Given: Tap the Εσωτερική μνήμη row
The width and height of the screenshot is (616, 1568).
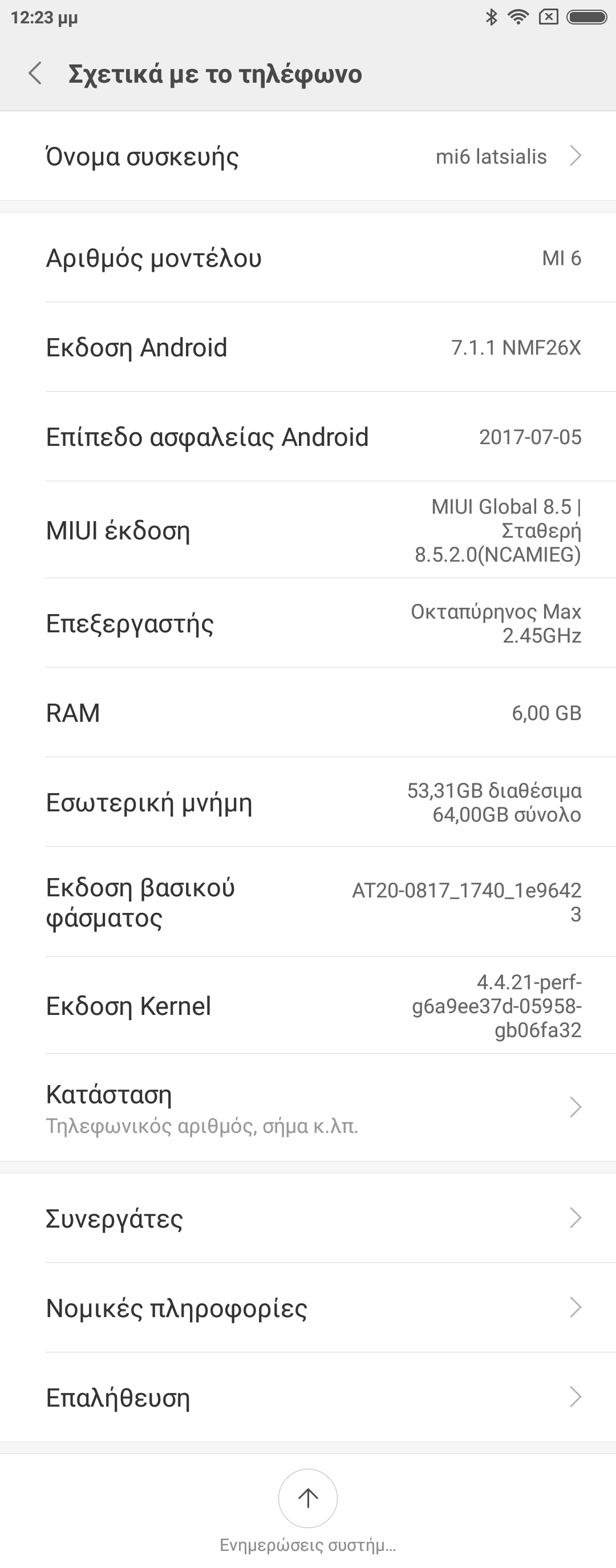Looking at the screenshot, I should click(x=308, y=802).
